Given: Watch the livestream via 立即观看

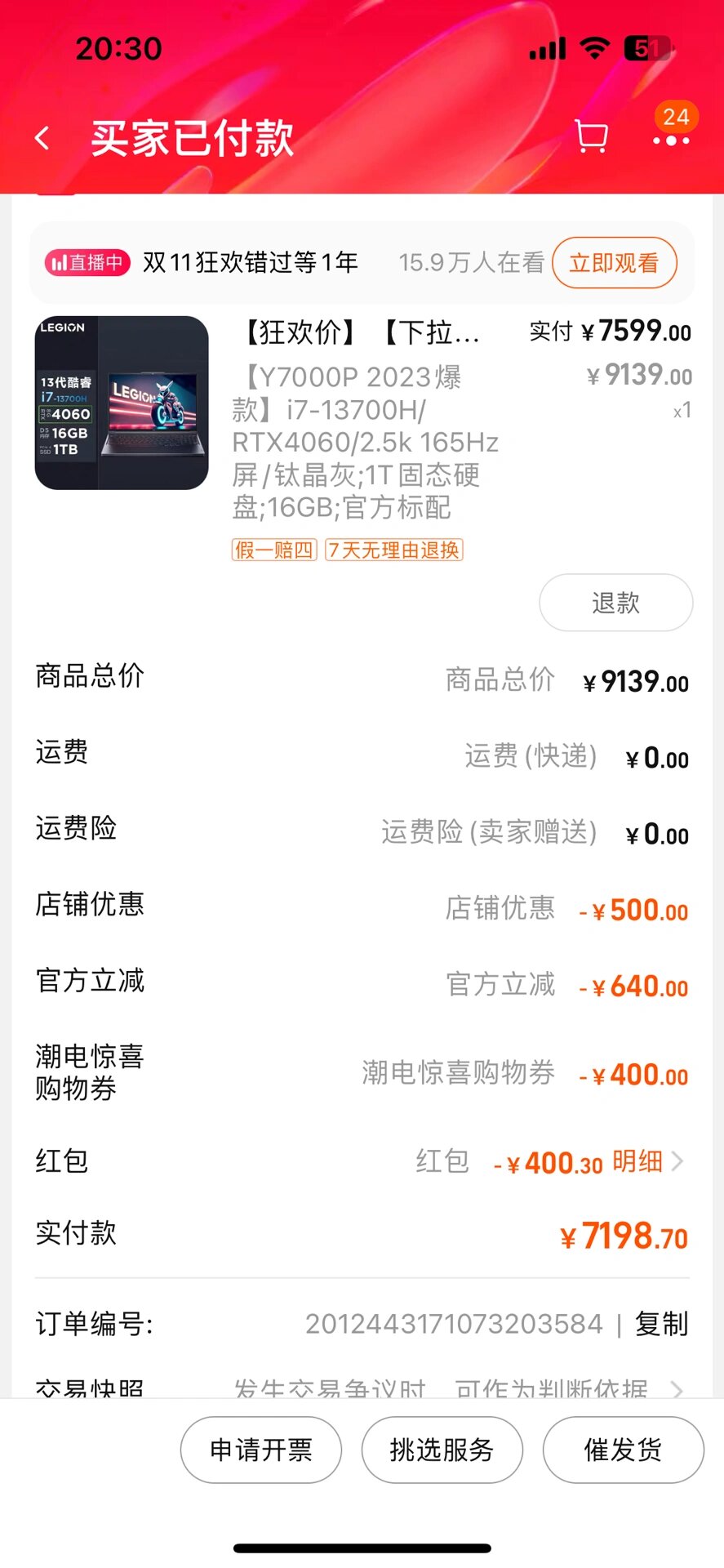Looking at the screenshot, I should pyautogui.click(x=614, y=263).
